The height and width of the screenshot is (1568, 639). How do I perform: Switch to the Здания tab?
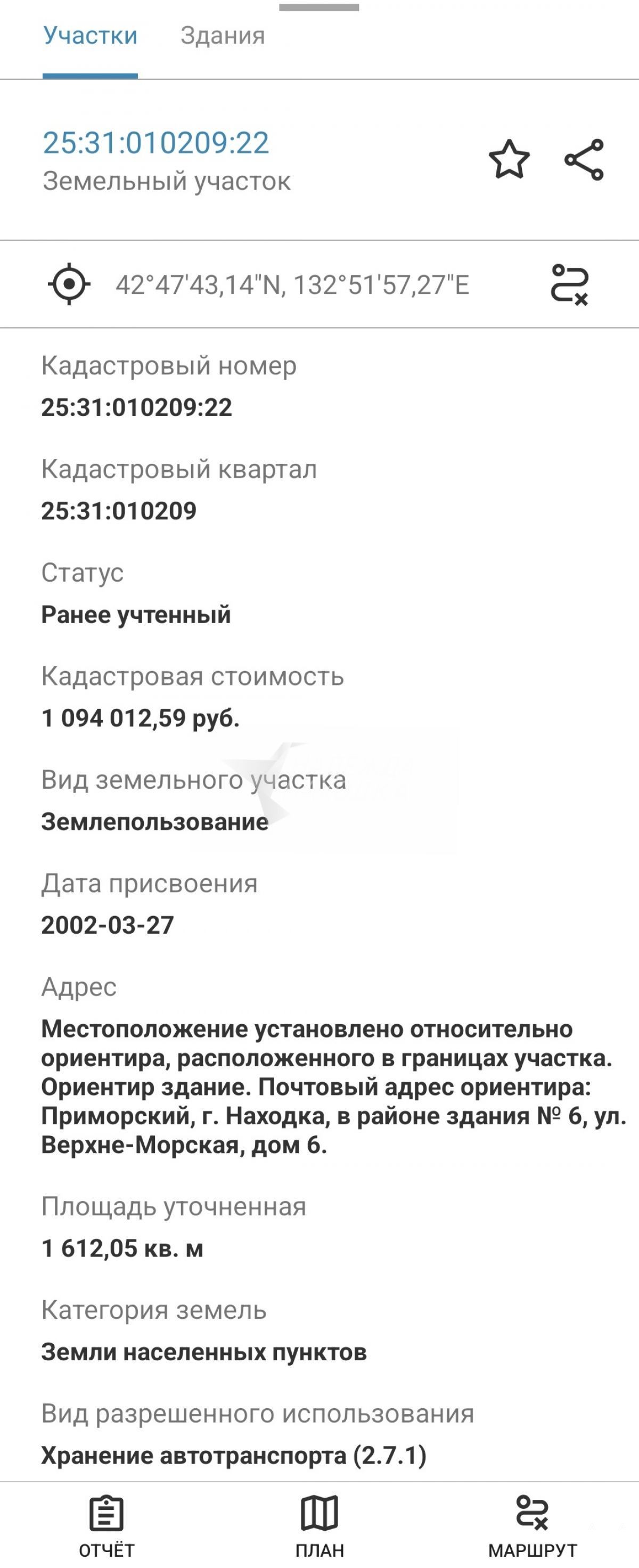[x=223, y=36]
